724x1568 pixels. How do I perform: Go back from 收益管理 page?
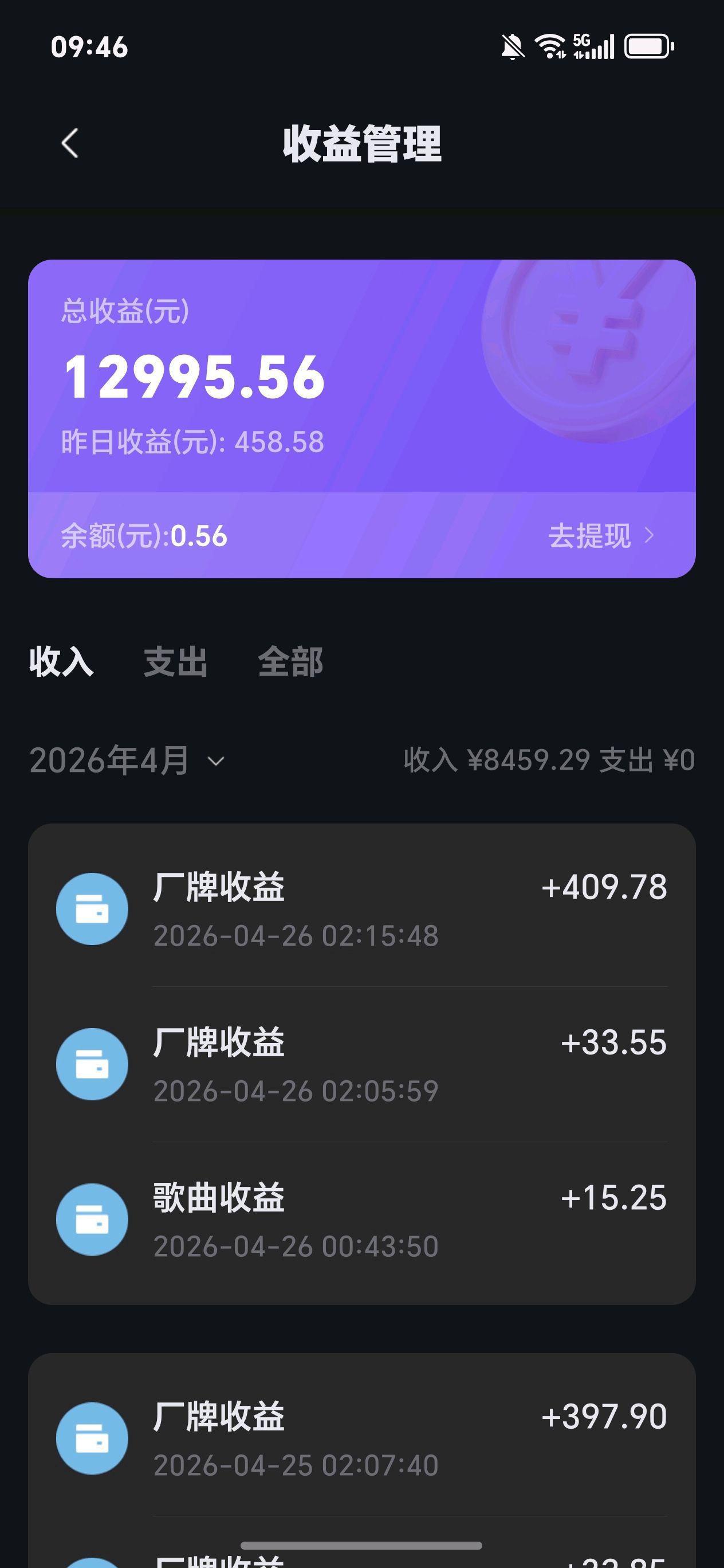pyautogui.click(x=70, y=144)
